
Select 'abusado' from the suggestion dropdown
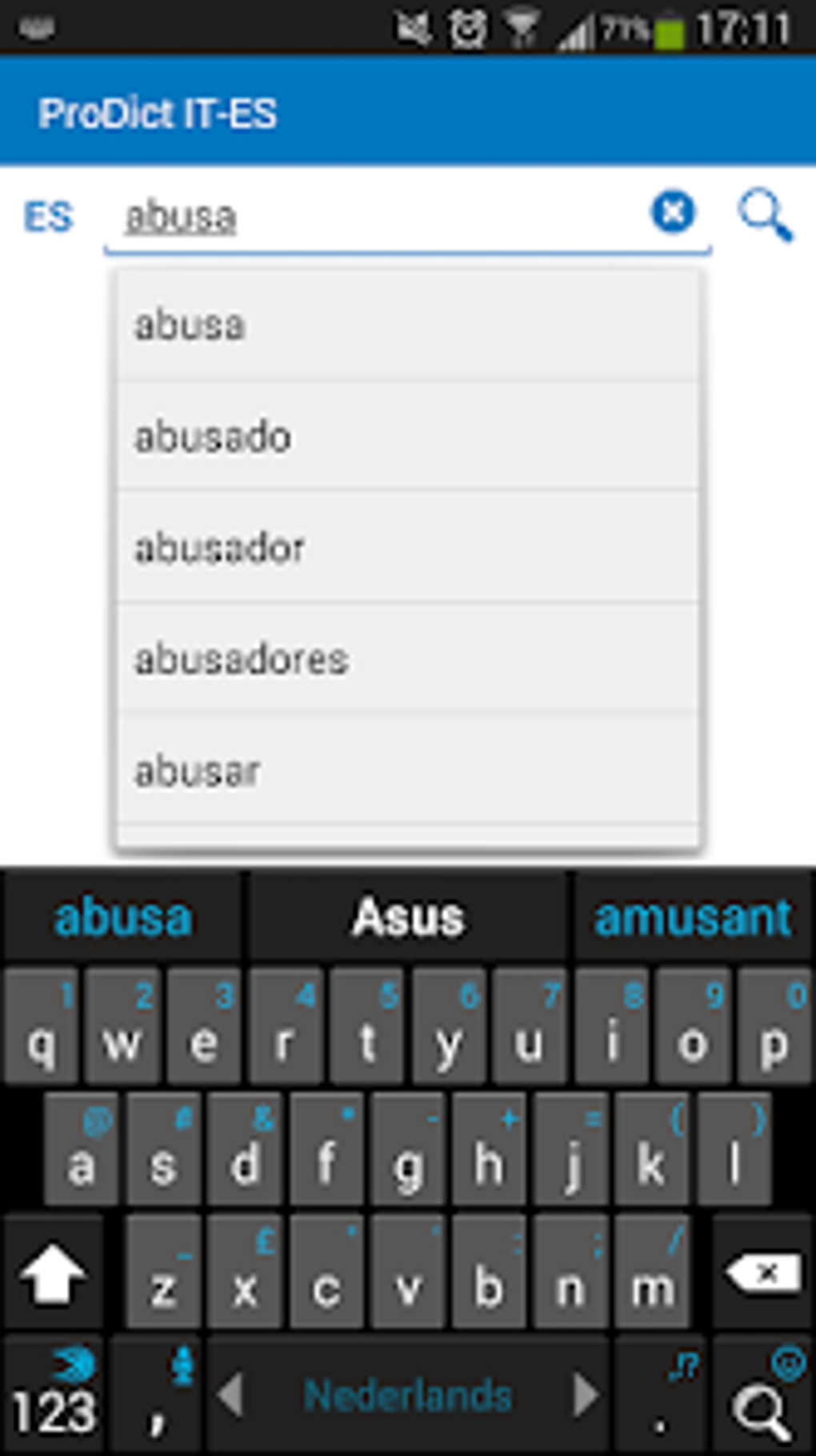(x=213, y=437)
